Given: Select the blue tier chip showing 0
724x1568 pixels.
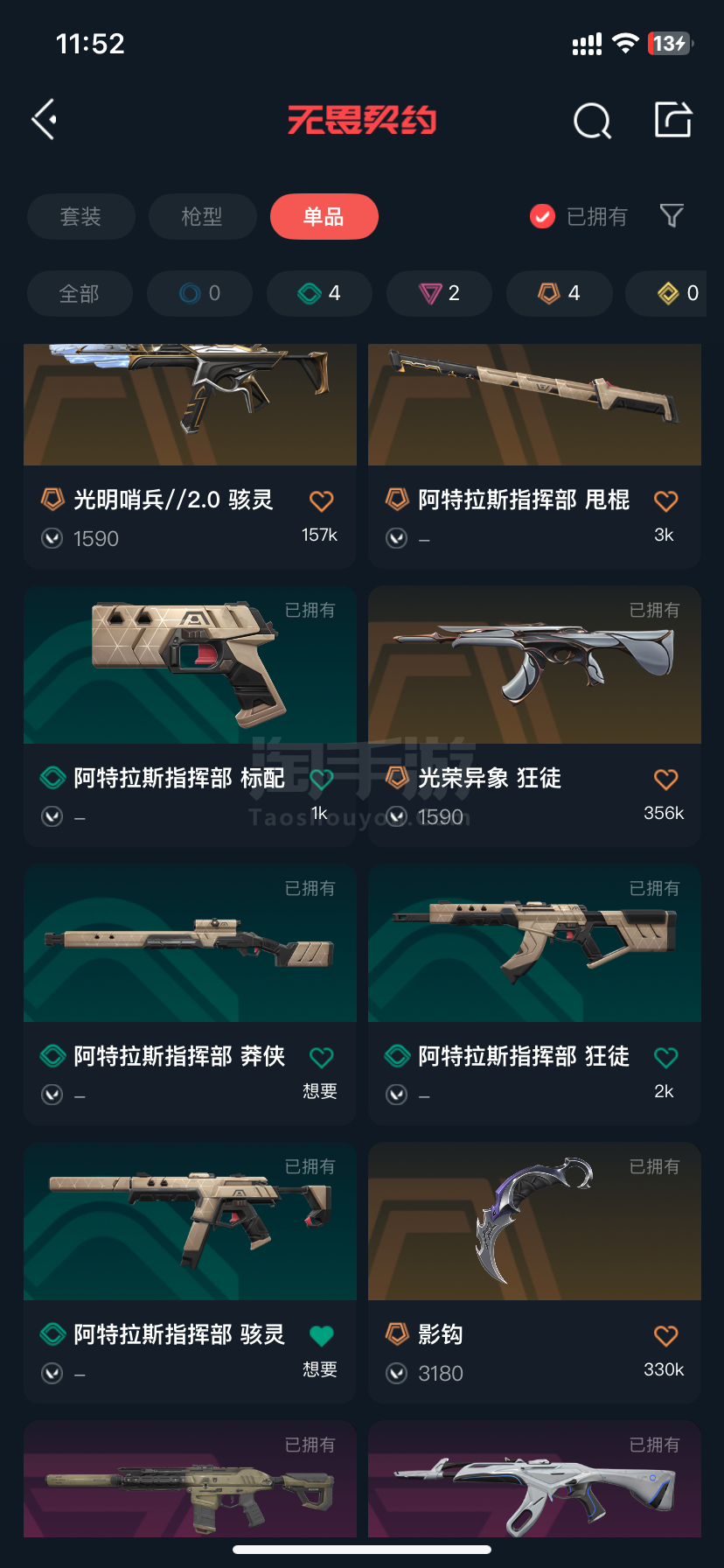Looking at the screenshot, I should pyautogui.click(x=199, y=293).
